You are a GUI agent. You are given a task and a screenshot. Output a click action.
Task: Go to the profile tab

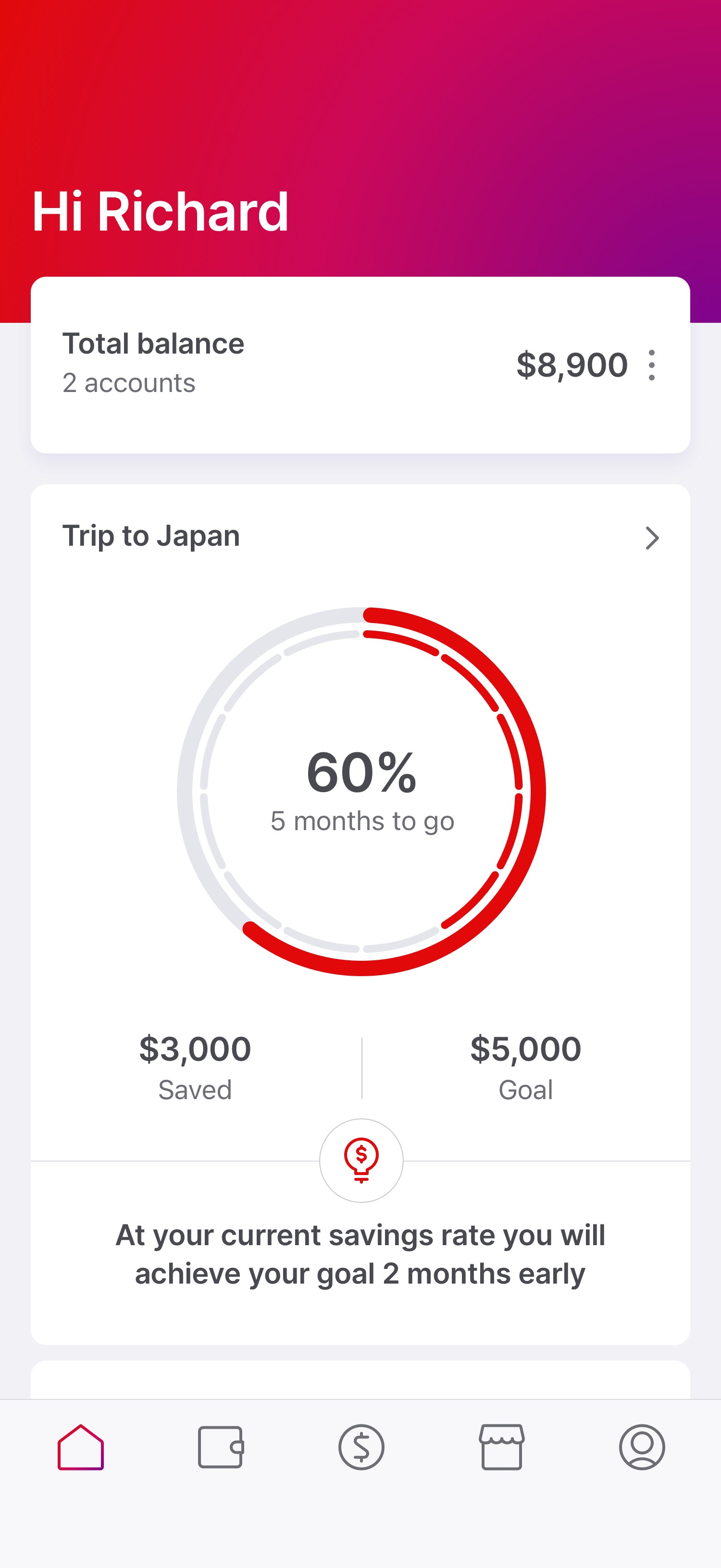pos(642,1447)
